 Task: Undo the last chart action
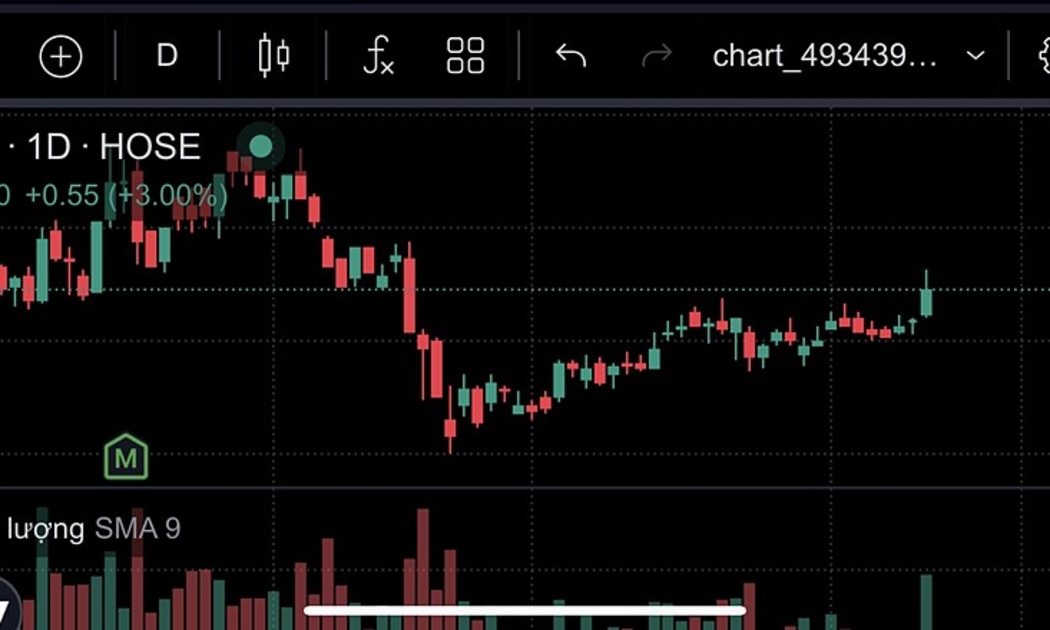coord(570,56)
